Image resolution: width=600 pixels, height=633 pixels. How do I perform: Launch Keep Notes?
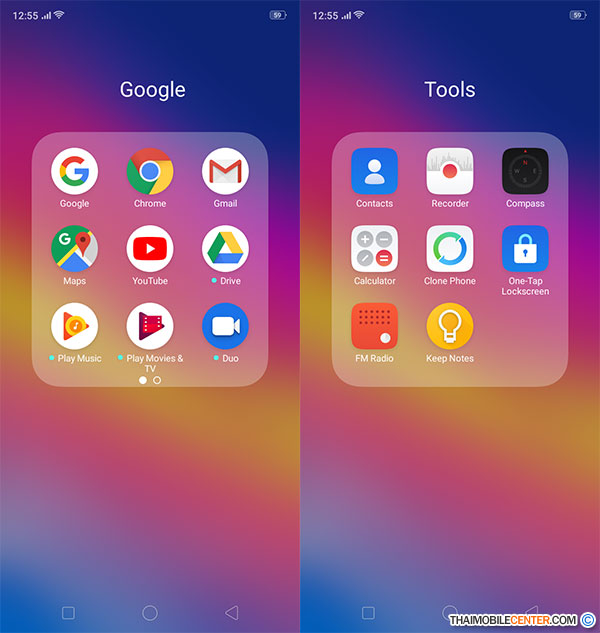click(x=450, y=326)
